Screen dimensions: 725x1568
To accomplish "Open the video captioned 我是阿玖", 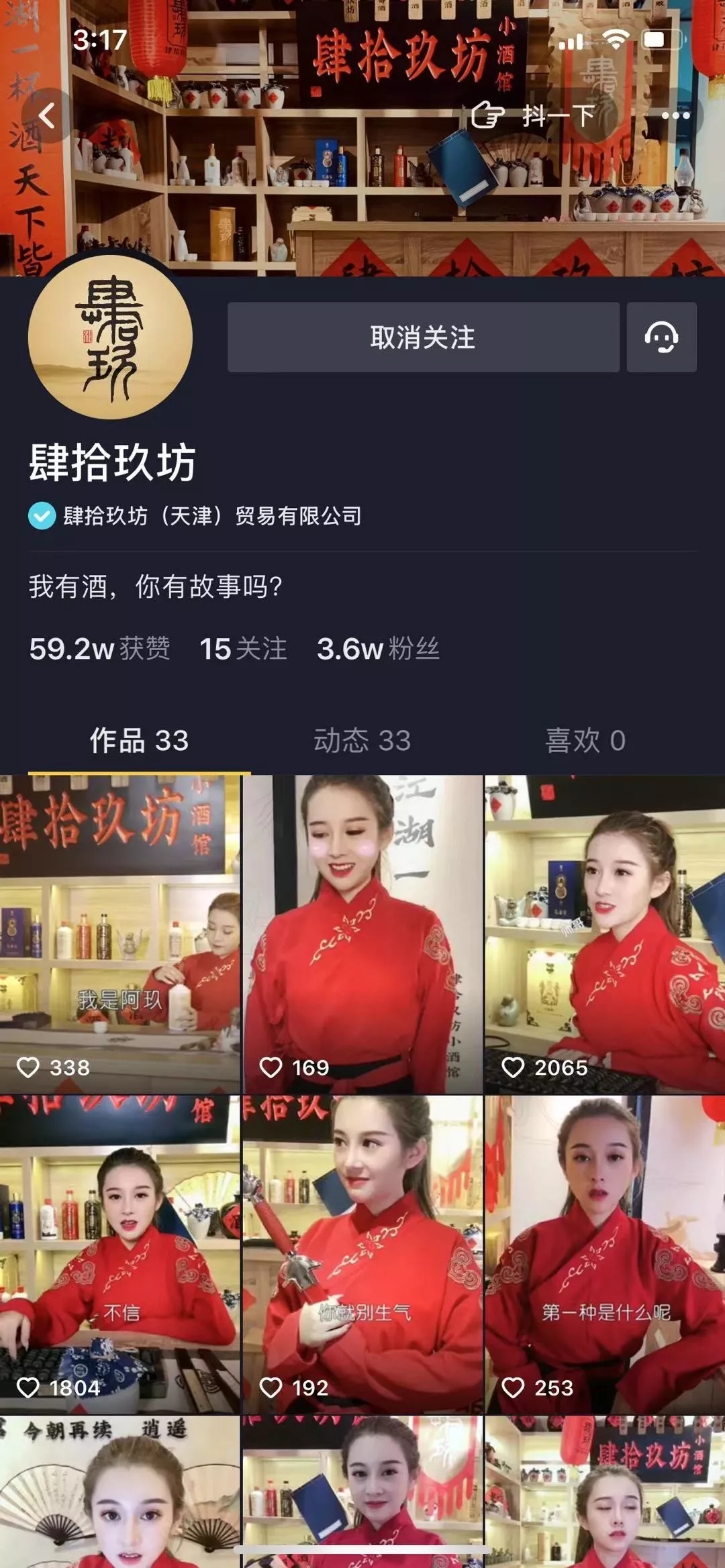I will pyautogui.click(x=119, y=934).
